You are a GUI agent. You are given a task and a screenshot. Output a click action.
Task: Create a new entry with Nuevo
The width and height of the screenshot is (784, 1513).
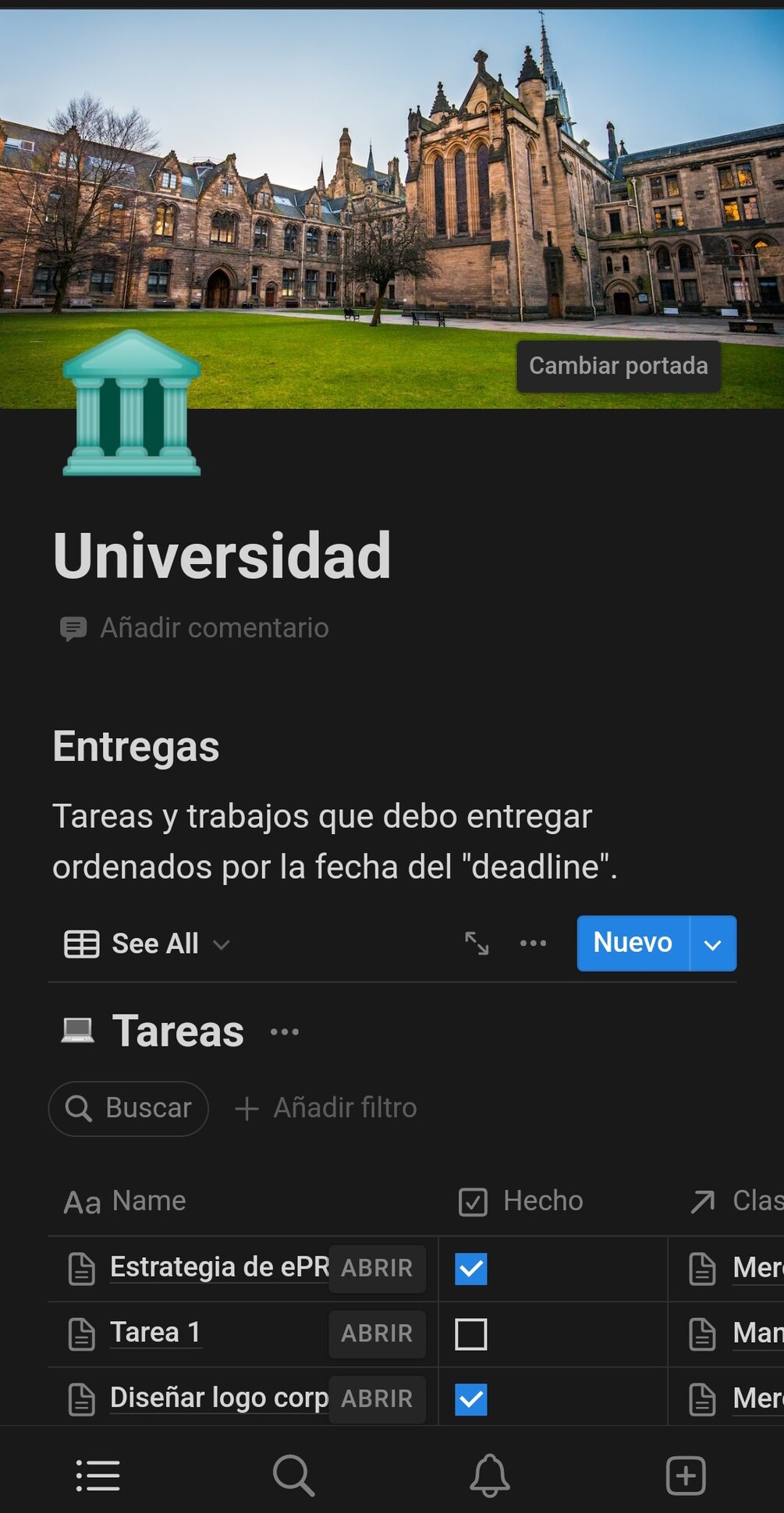tap(633, 943)
